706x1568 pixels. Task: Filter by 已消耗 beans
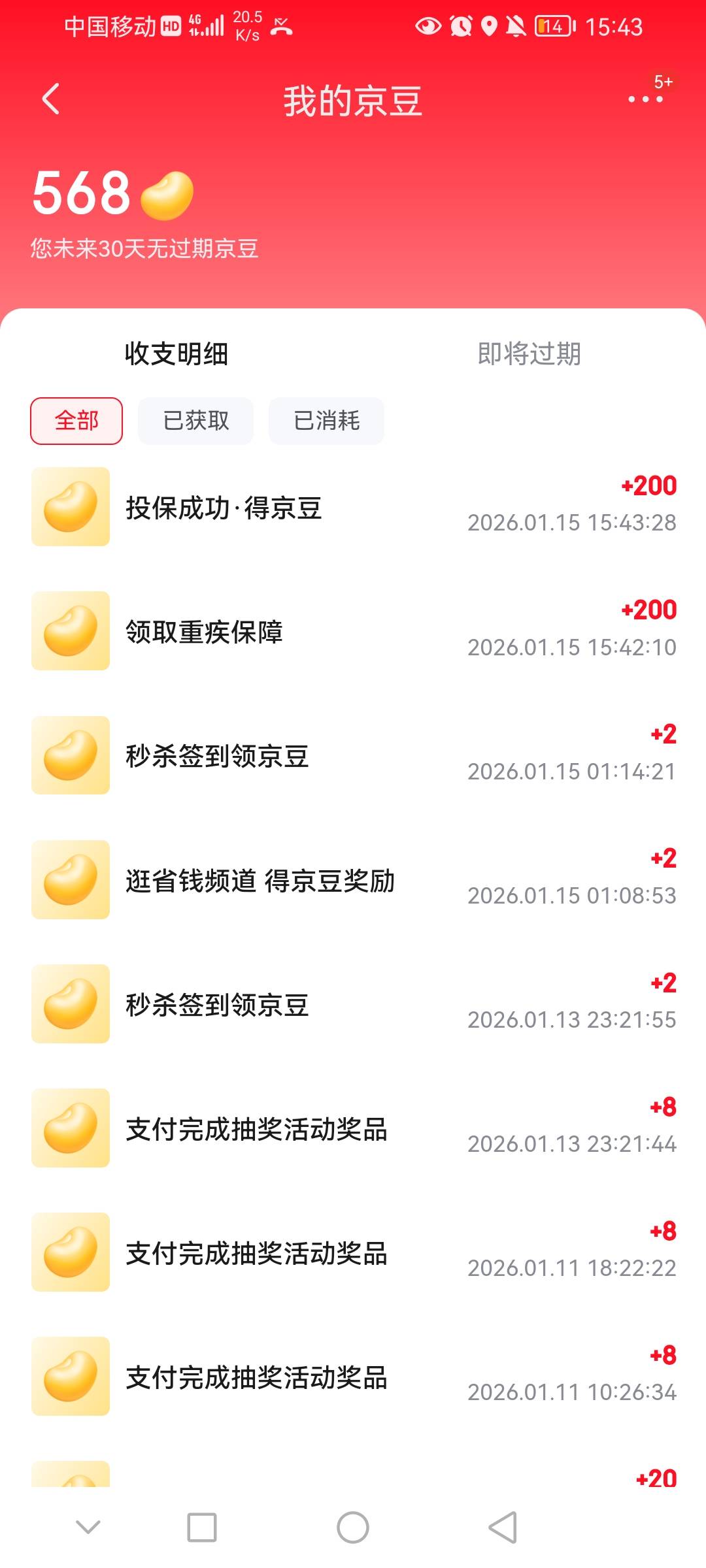[326, 421]
